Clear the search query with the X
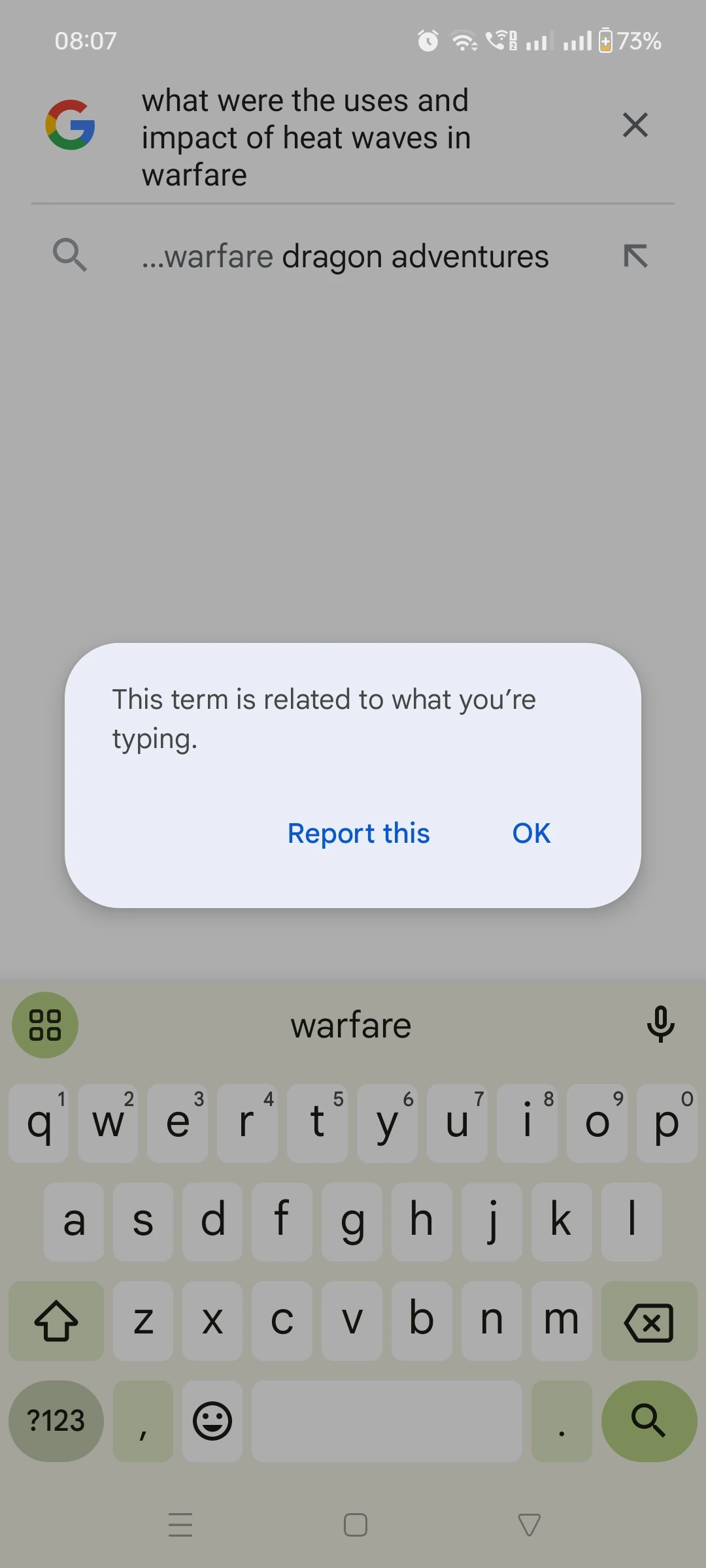The width and height of the screenshot is (706, 1568). [x=635, y=125]
